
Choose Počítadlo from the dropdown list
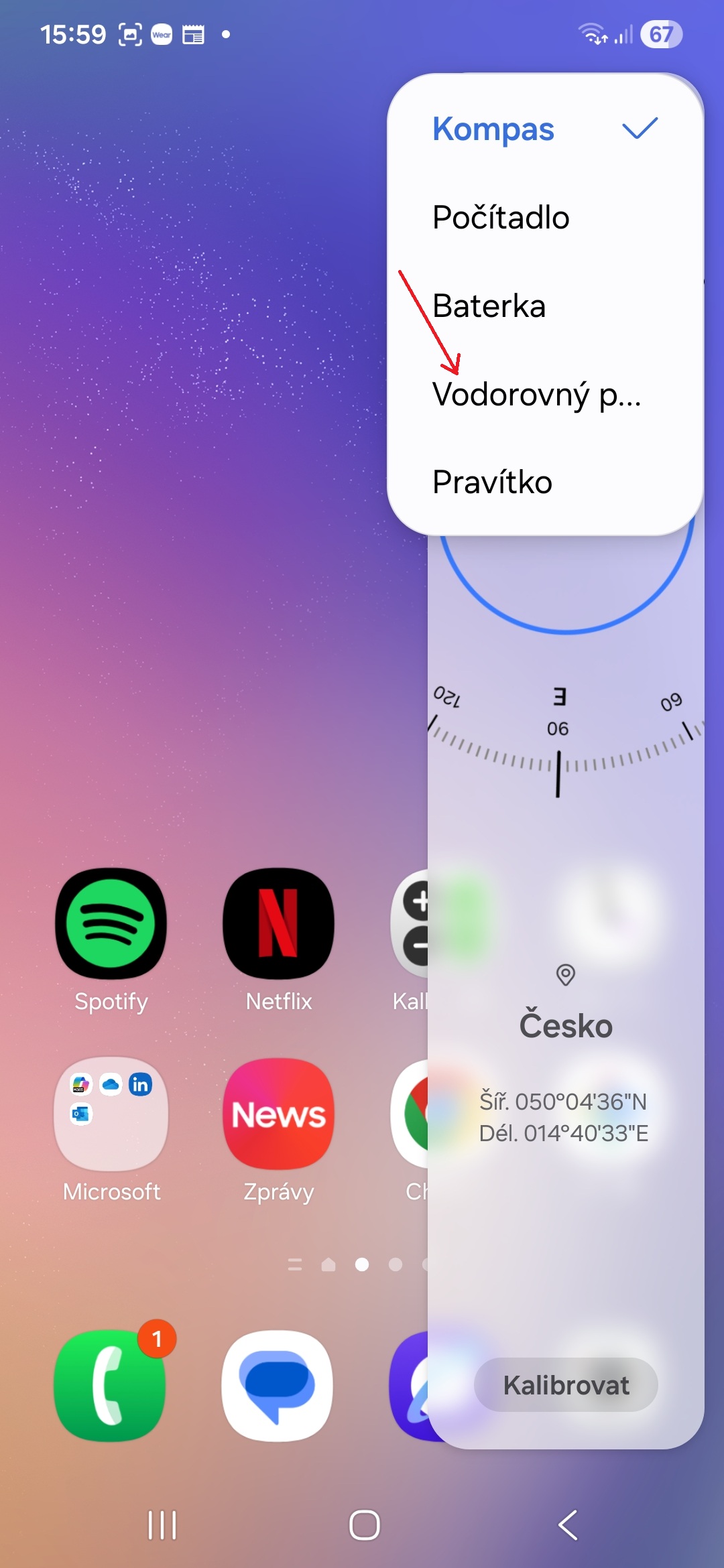[x=501, y=218]
